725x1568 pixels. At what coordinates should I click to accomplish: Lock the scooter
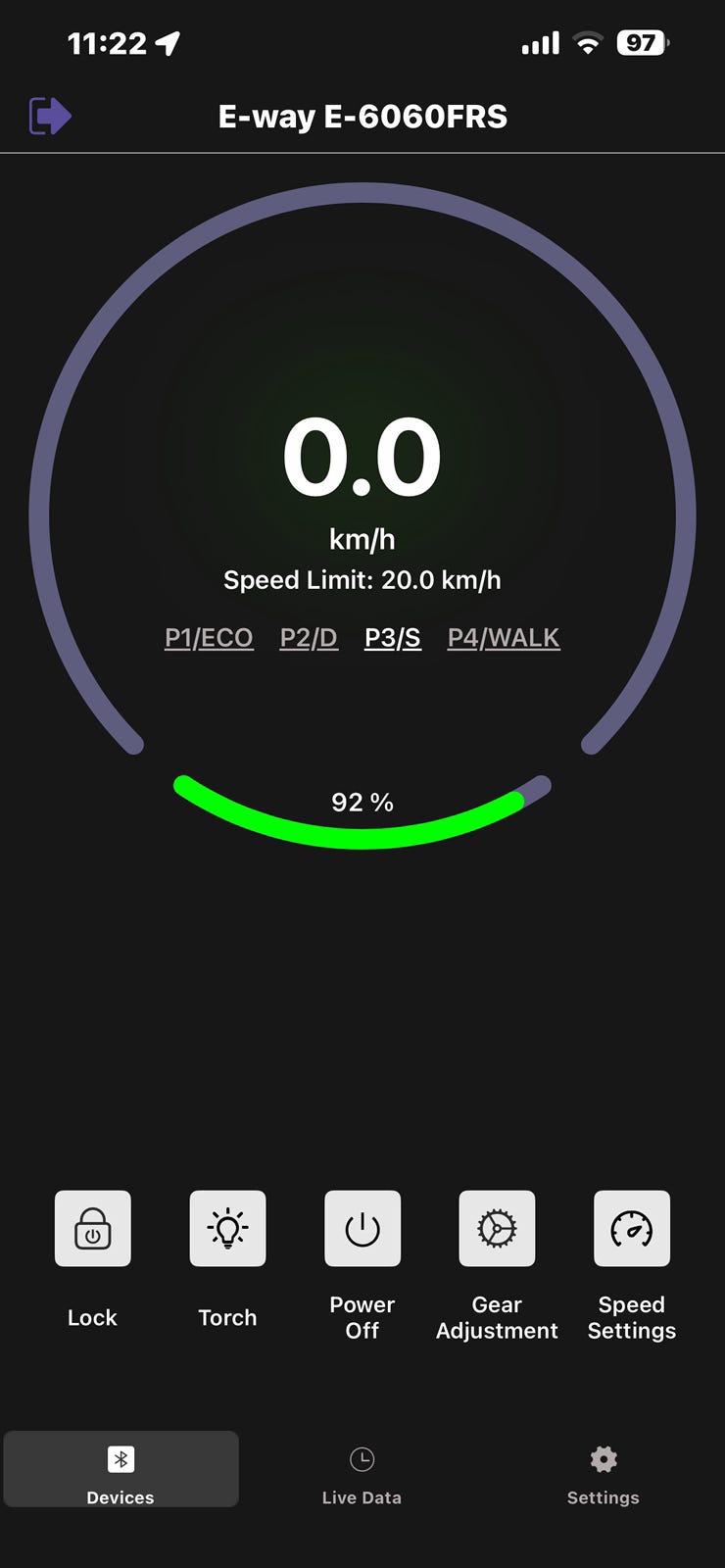coord(93,1229)
